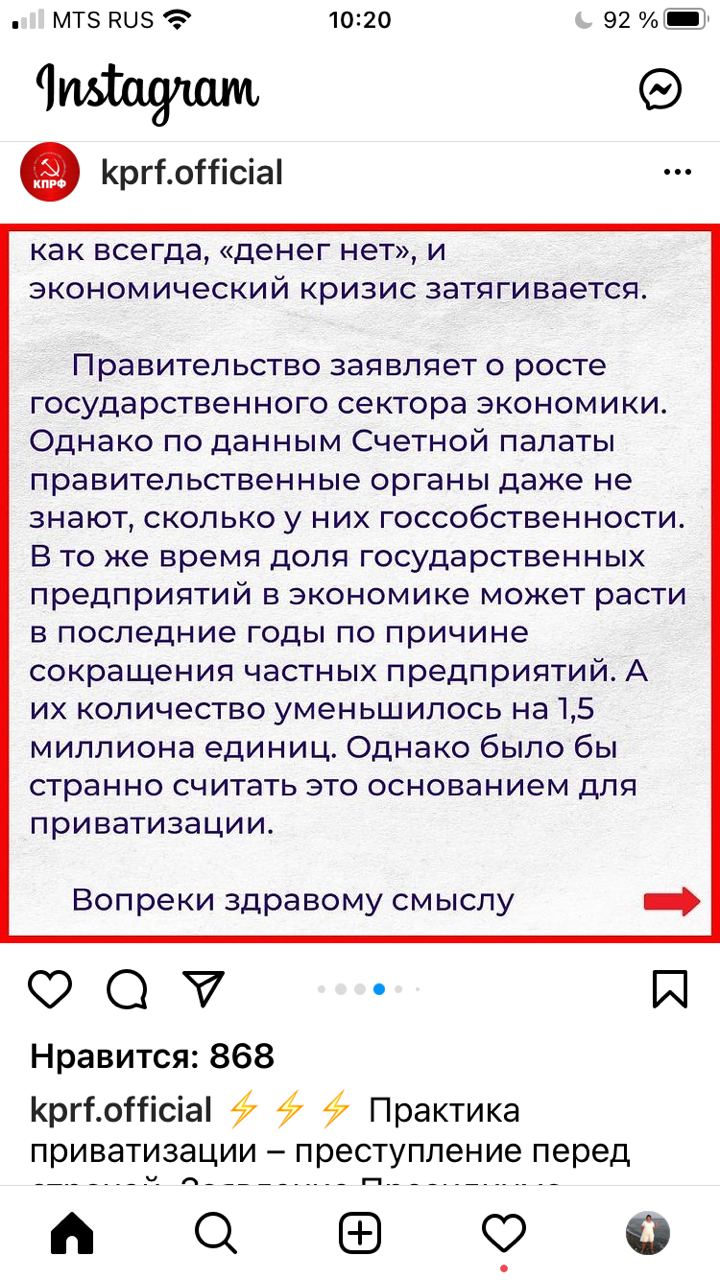Tap the carousel post image
720x1280 pixels.
pyautogui.click(x=360, y=580)
